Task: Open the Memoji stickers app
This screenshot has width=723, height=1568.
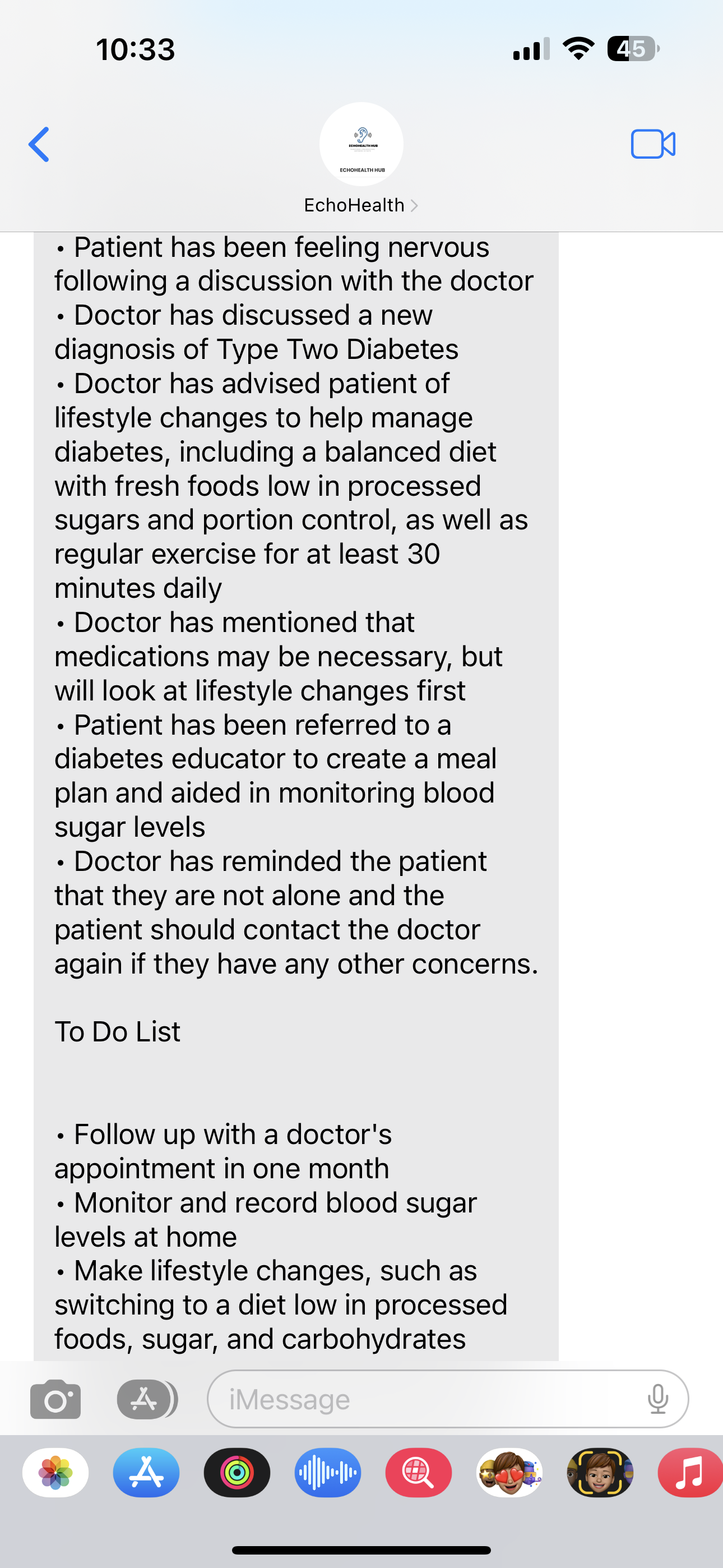Action: tap(509, 1473)
